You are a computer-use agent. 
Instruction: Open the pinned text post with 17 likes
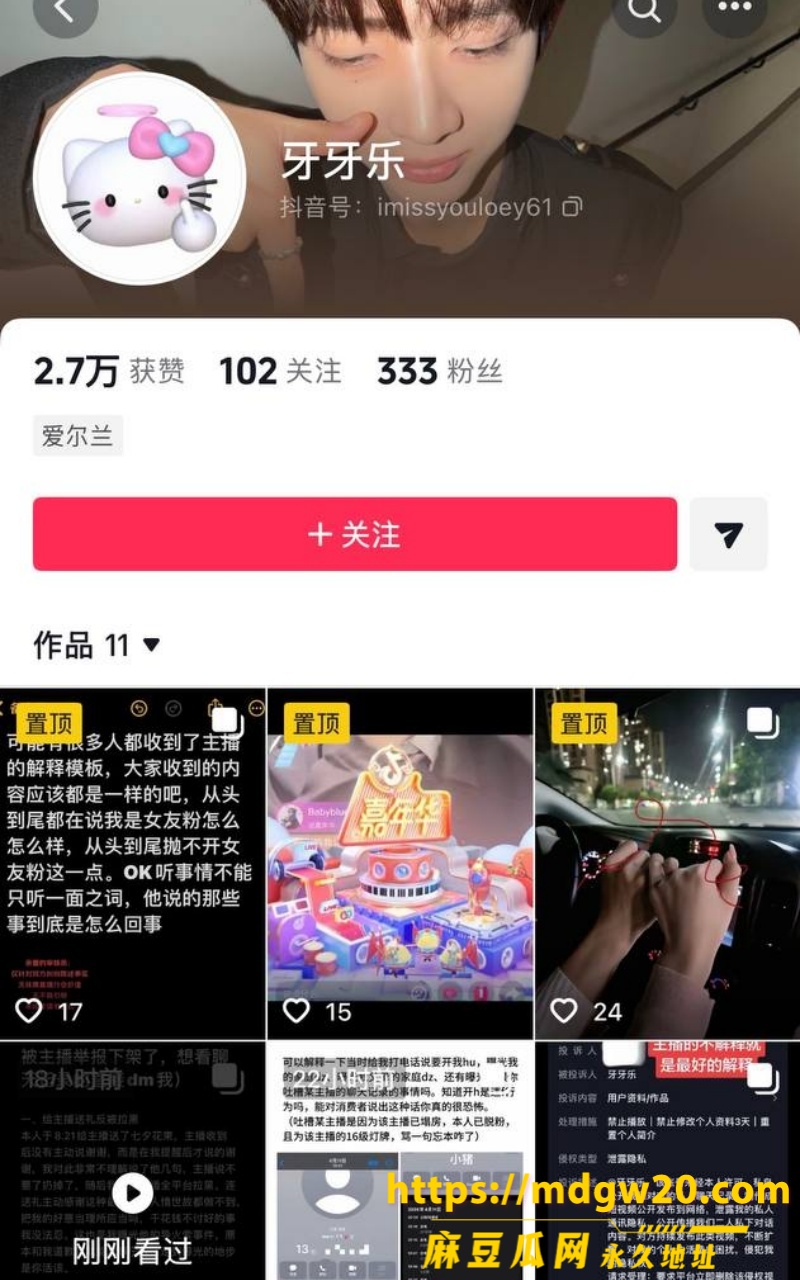click(133, 864)
